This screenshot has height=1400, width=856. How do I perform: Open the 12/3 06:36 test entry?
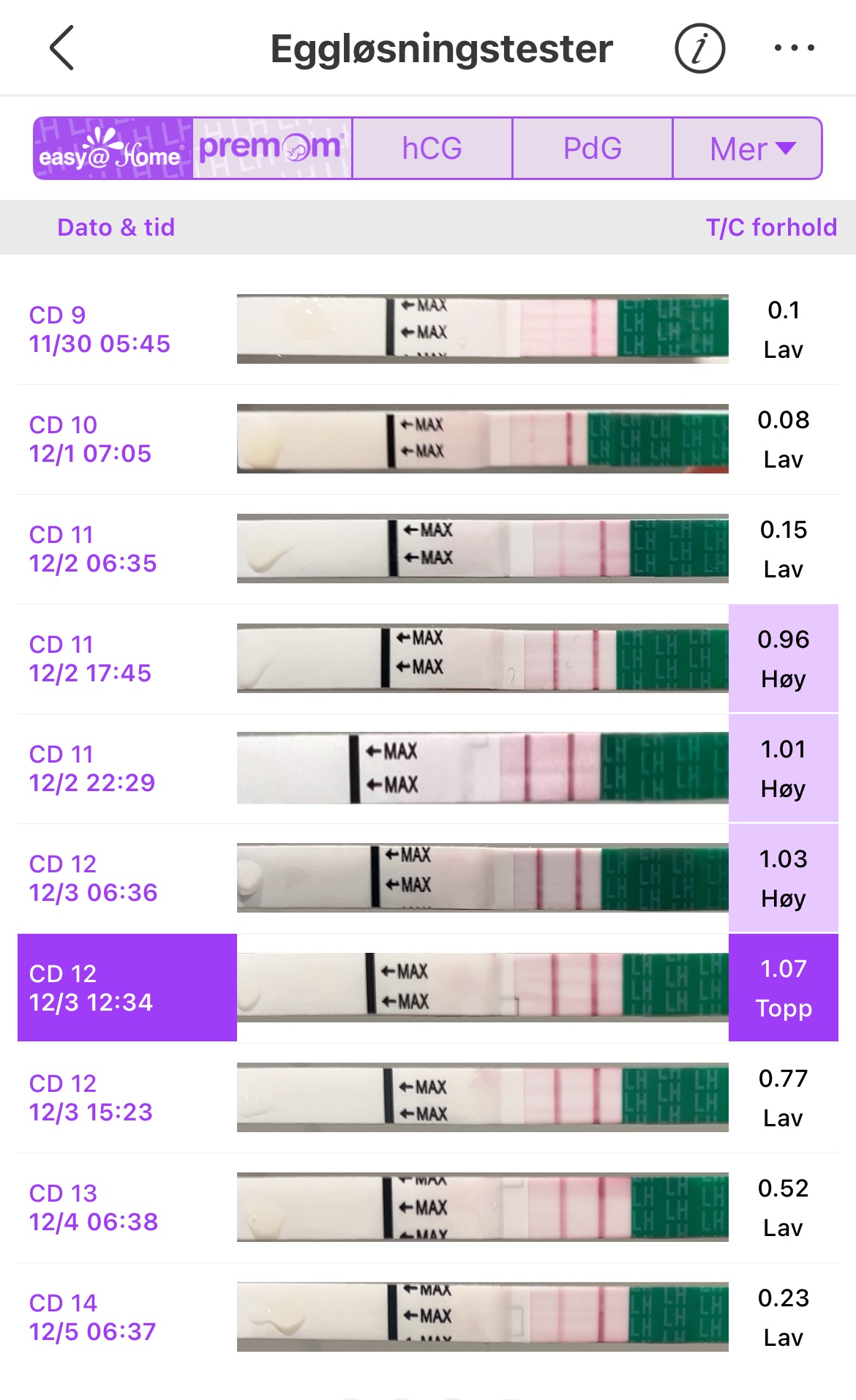pos(94,878)
